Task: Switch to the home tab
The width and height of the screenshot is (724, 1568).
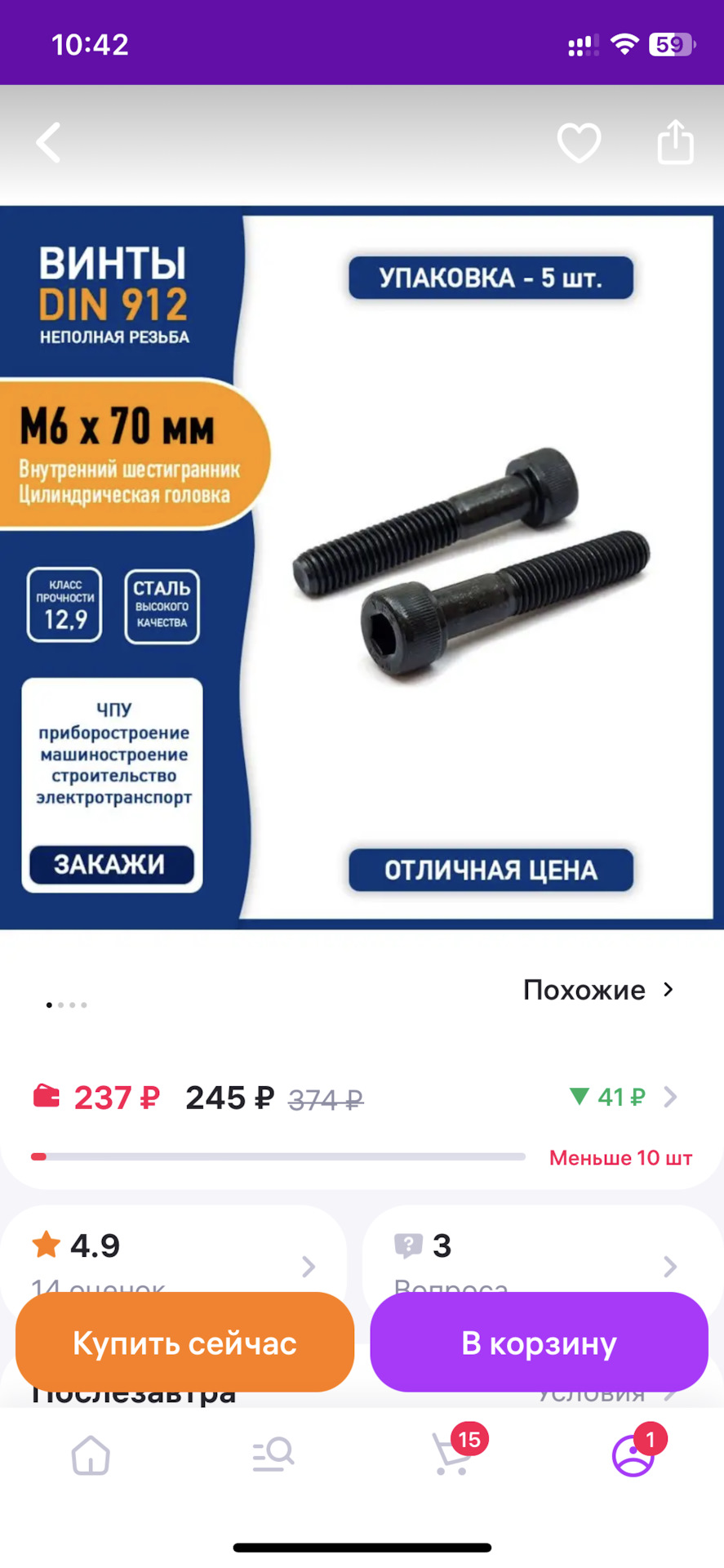Action: pyautogui.click(x=91, y=1455)
